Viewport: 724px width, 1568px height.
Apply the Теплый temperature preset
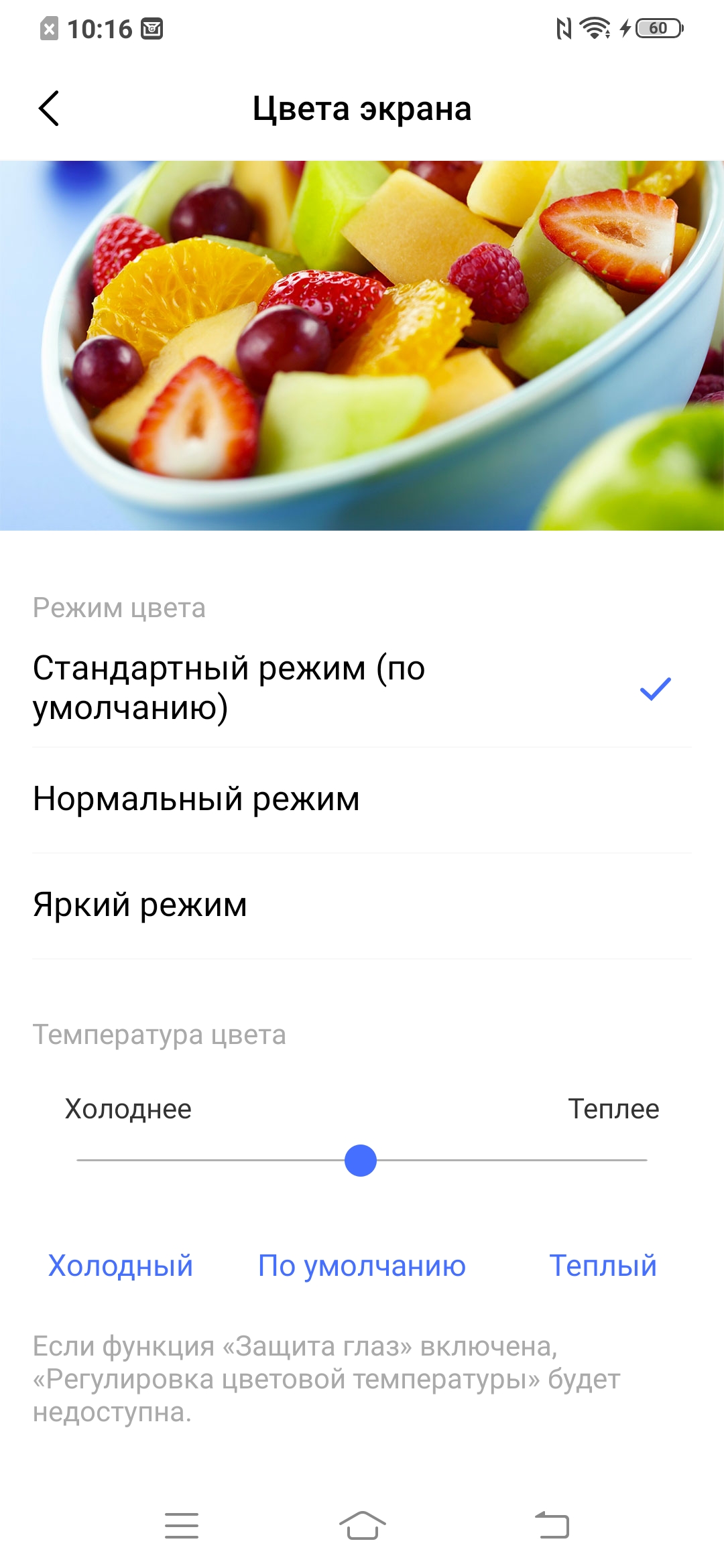click(x=603, y=1266)
